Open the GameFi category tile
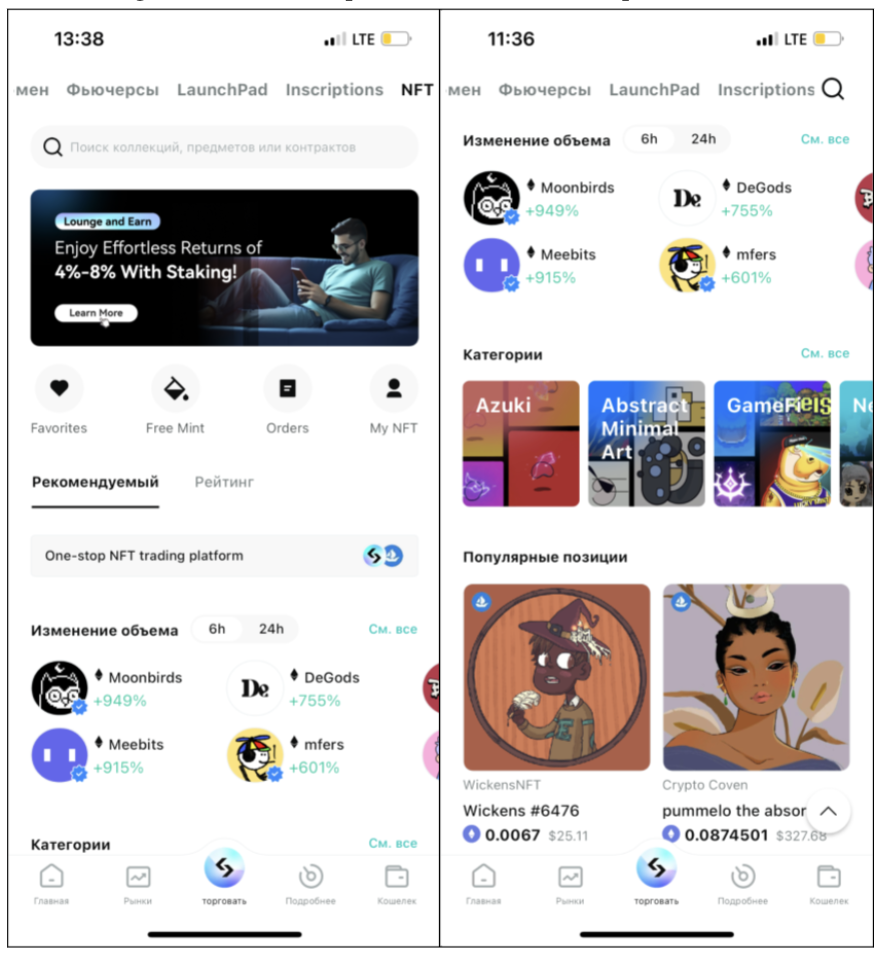The image size is (882, 962). tap(772, 443)
